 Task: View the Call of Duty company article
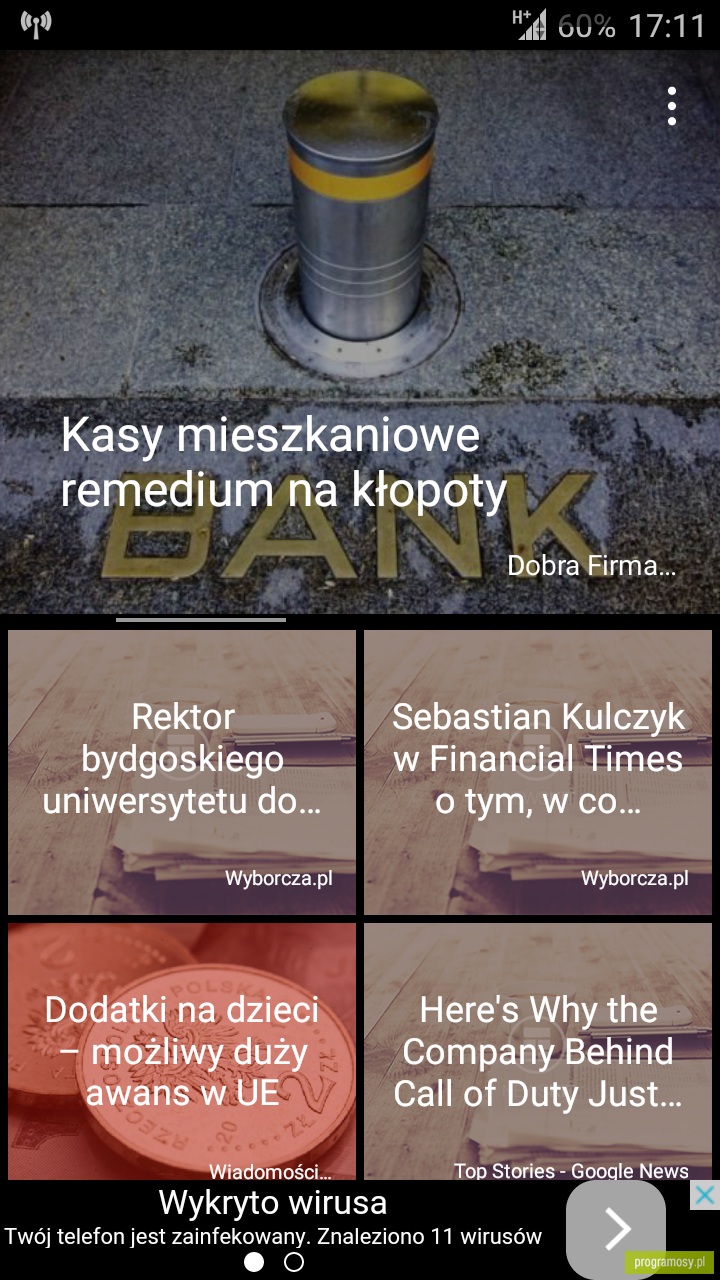point(538,1051)
